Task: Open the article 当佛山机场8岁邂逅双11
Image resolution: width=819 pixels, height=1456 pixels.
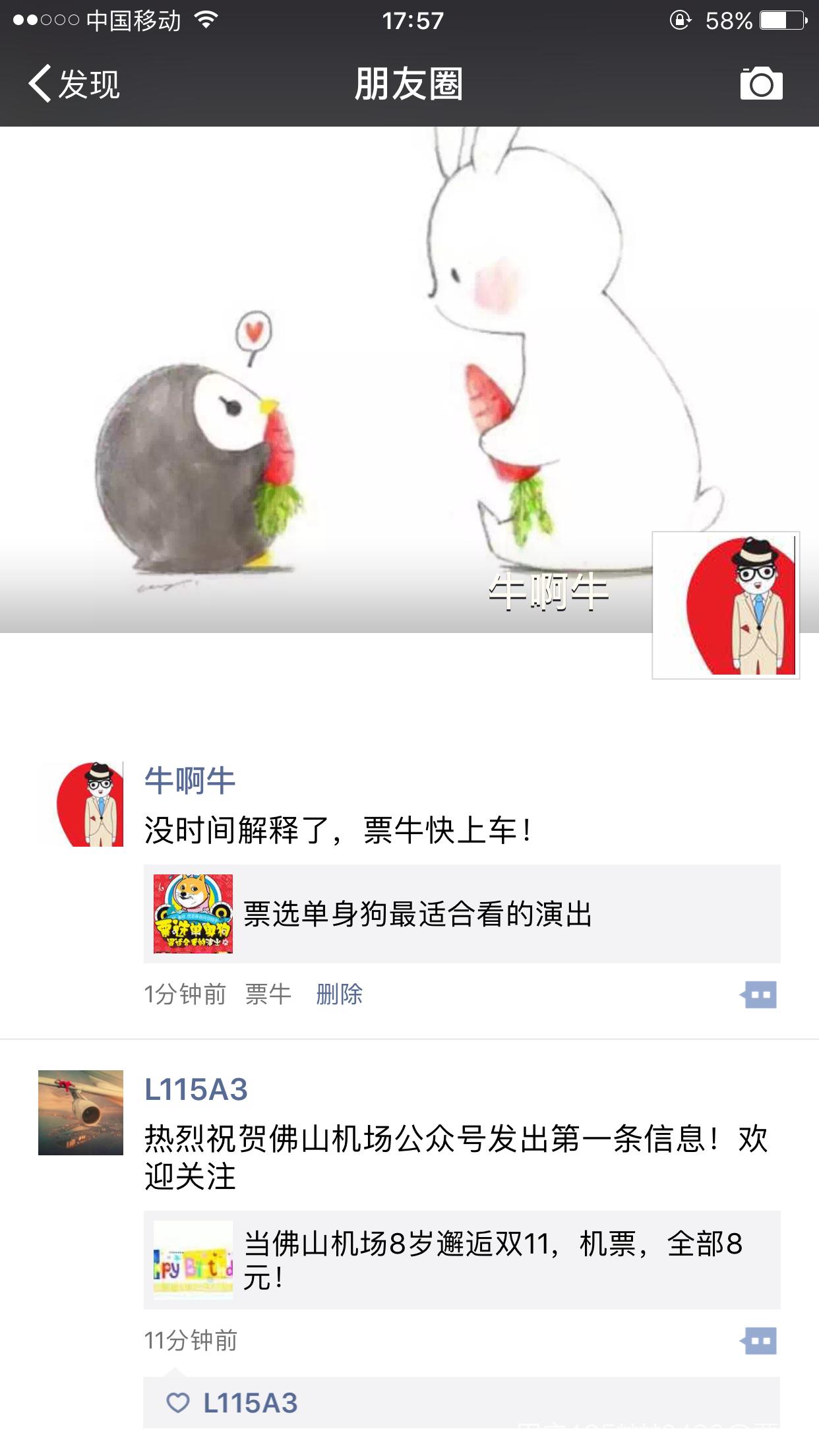Action: tap(462, 1260)
